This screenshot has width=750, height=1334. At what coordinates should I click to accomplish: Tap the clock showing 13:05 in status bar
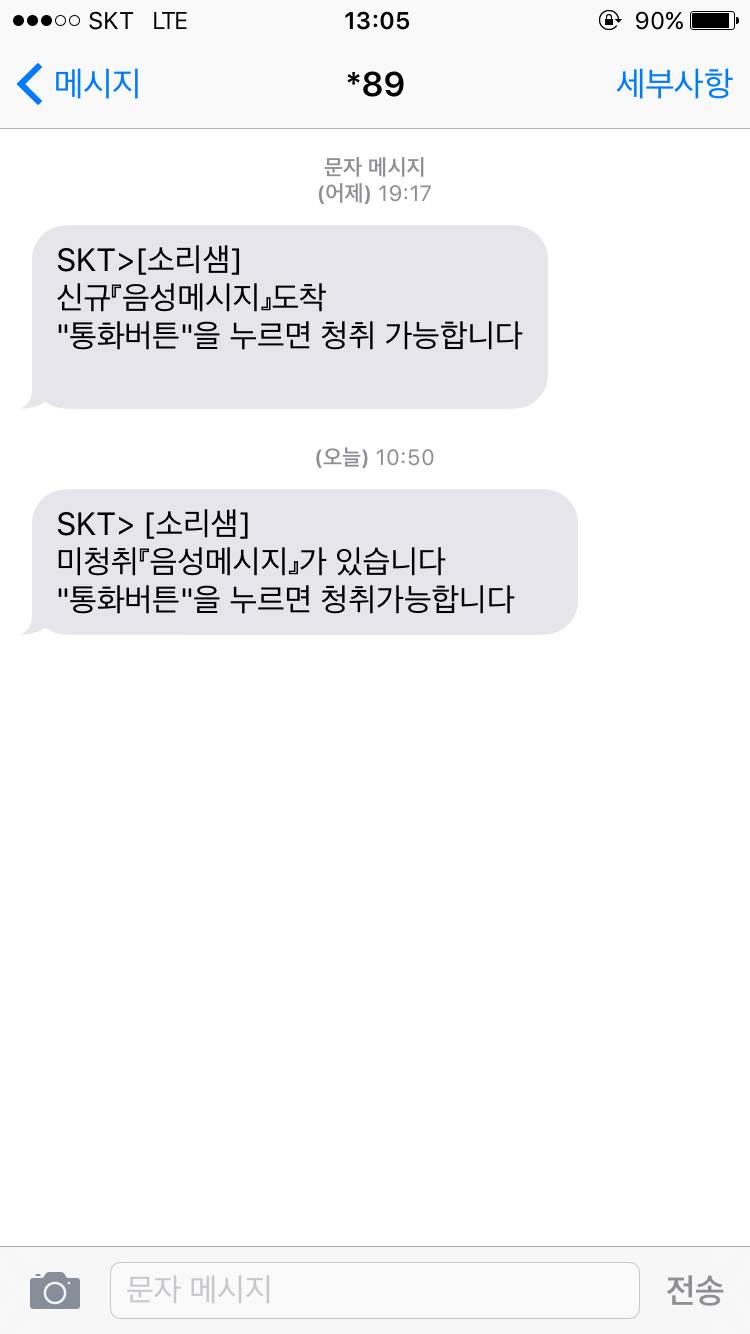[x=375, y=20]
